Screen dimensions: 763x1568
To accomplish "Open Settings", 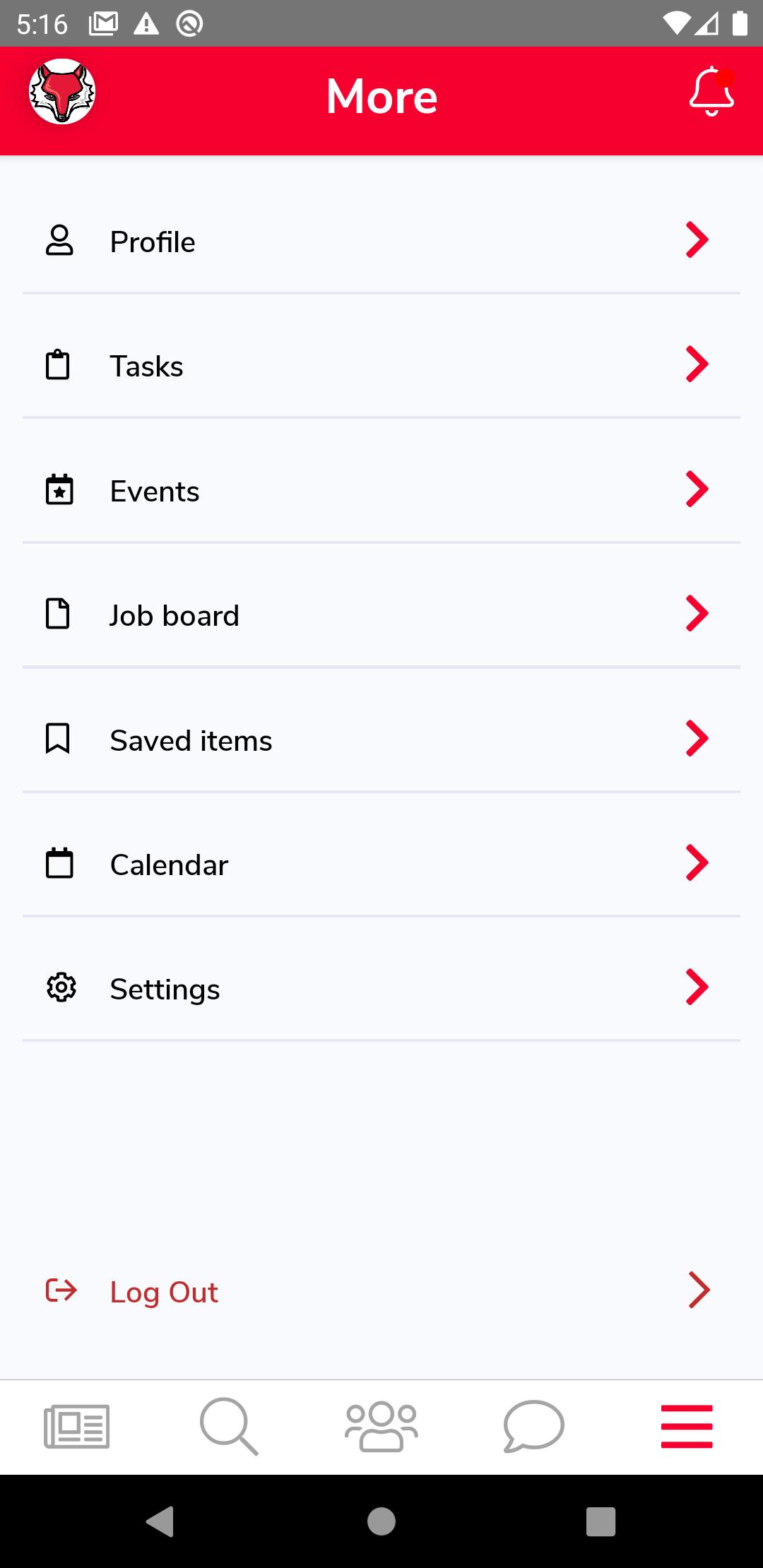I will [381, 989].
